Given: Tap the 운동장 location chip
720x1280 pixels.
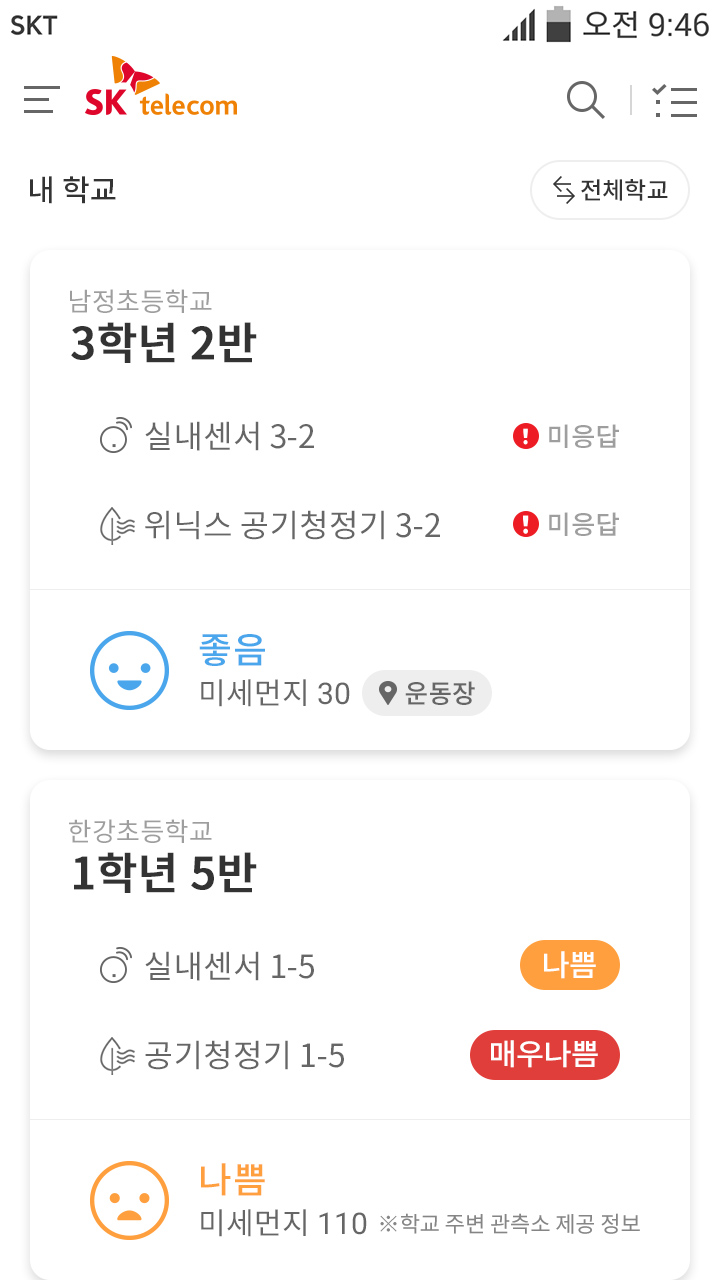Looking at the screenshot, I should point(427,693).
